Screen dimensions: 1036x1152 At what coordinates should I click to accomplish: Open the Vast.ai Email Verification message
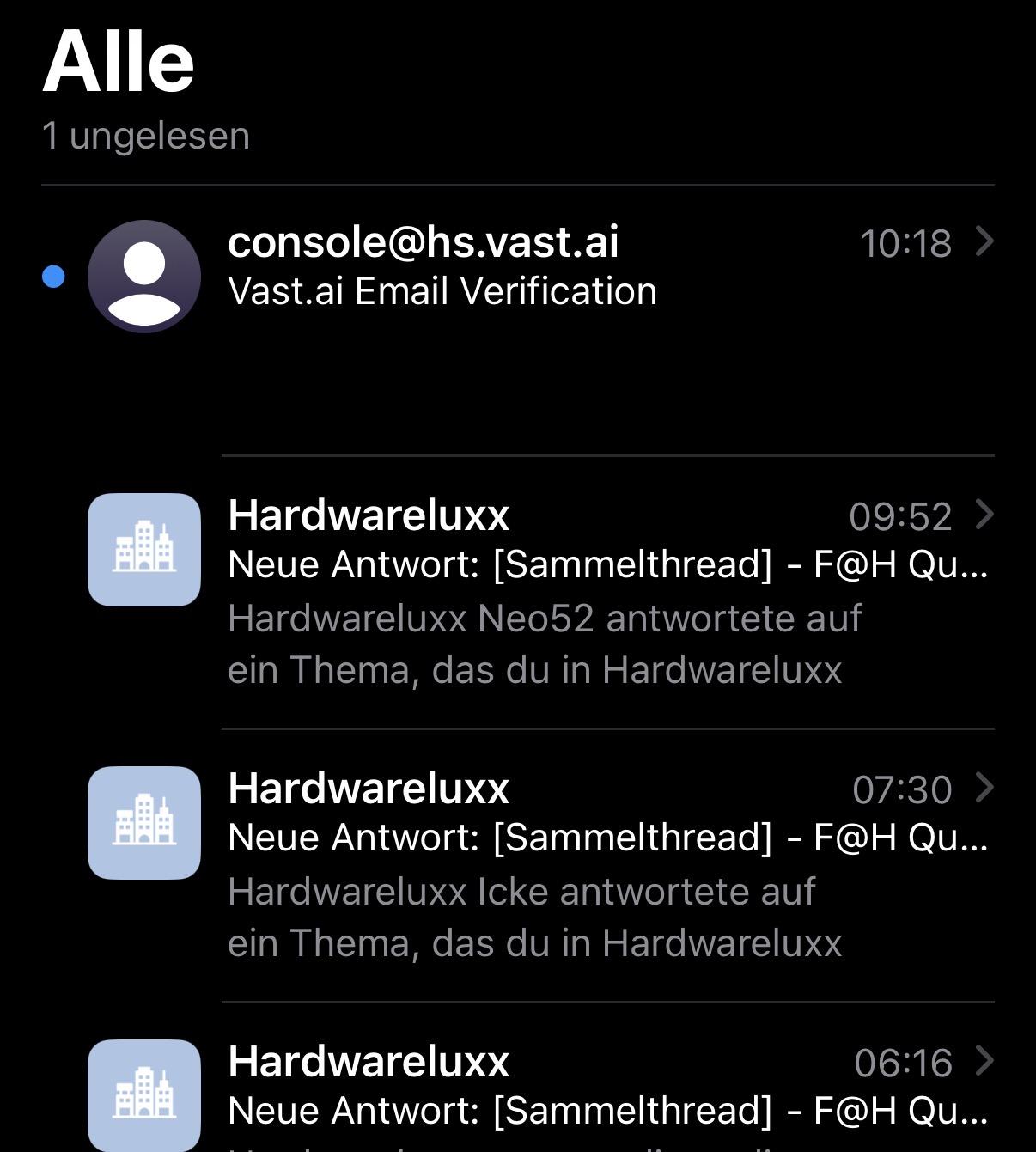(515, 275)
